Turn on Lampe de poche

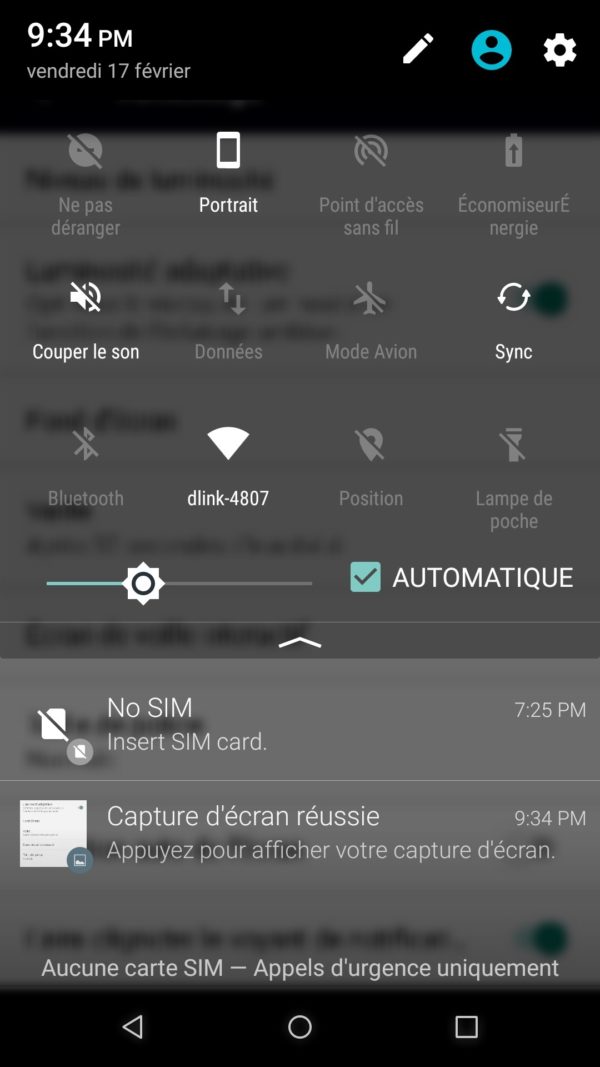[513, 445]
